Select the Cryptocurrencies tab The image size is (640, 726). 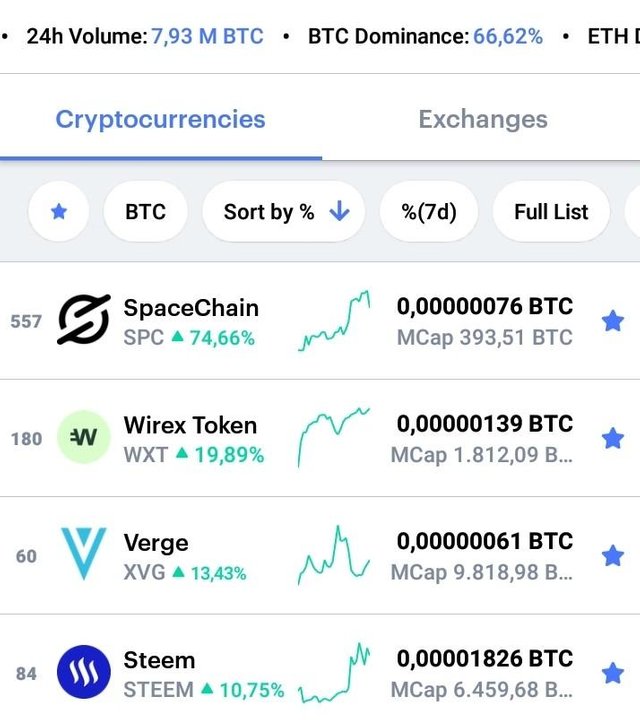(160, 120)
